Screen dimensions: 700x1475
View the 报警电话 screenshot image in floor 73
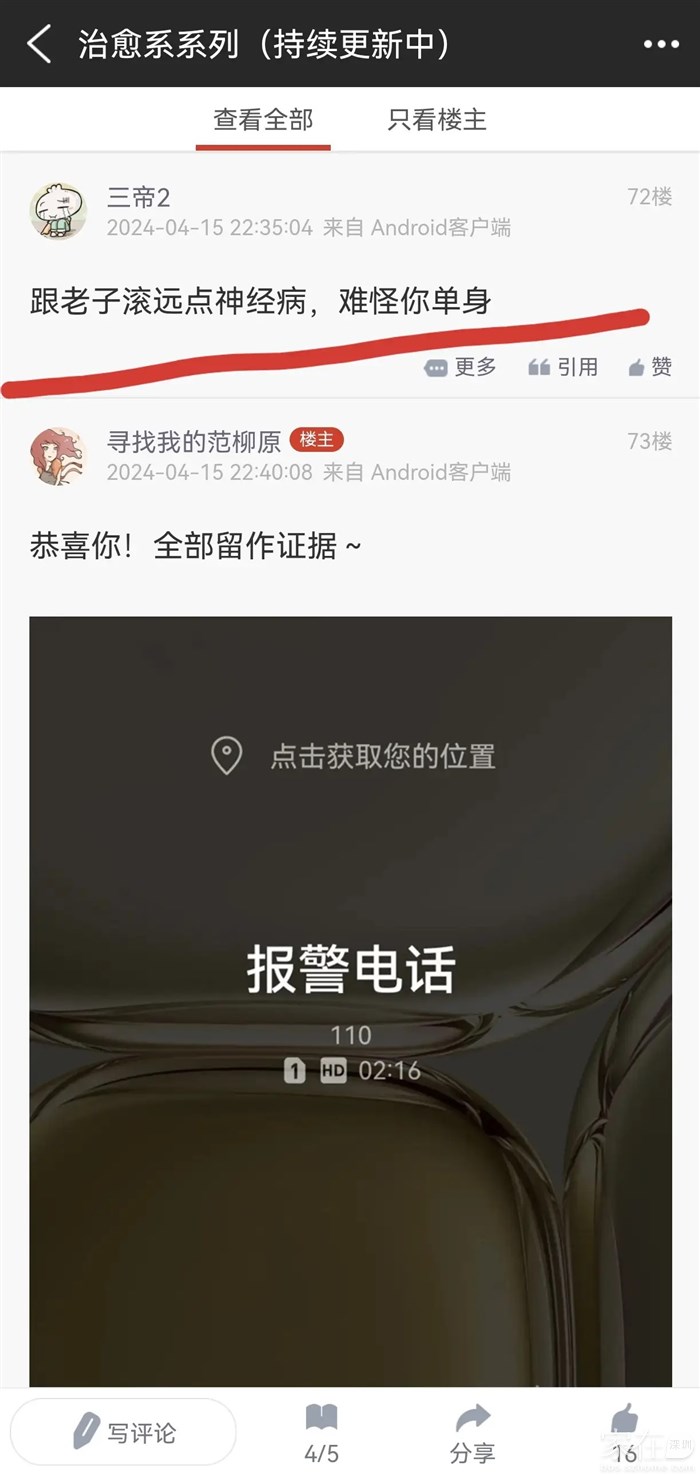point(350,1000)
